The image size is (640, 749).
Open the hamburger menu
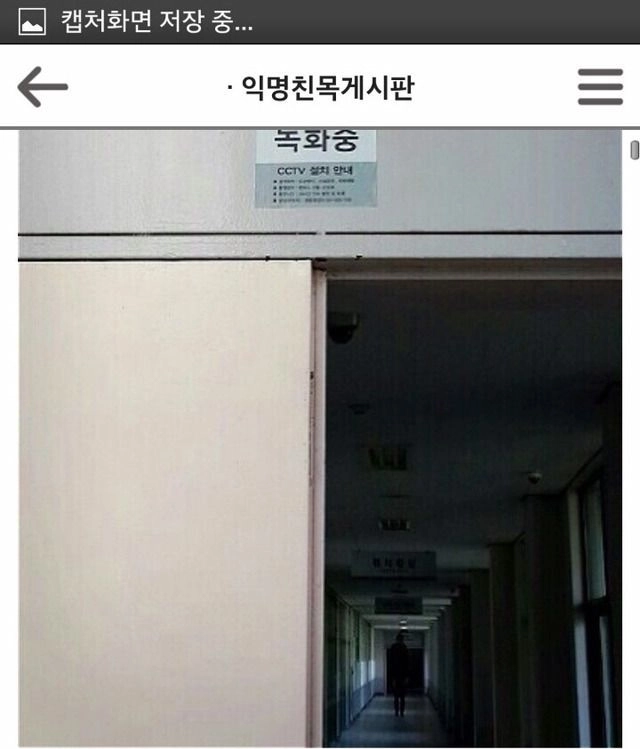click(600, 88)
